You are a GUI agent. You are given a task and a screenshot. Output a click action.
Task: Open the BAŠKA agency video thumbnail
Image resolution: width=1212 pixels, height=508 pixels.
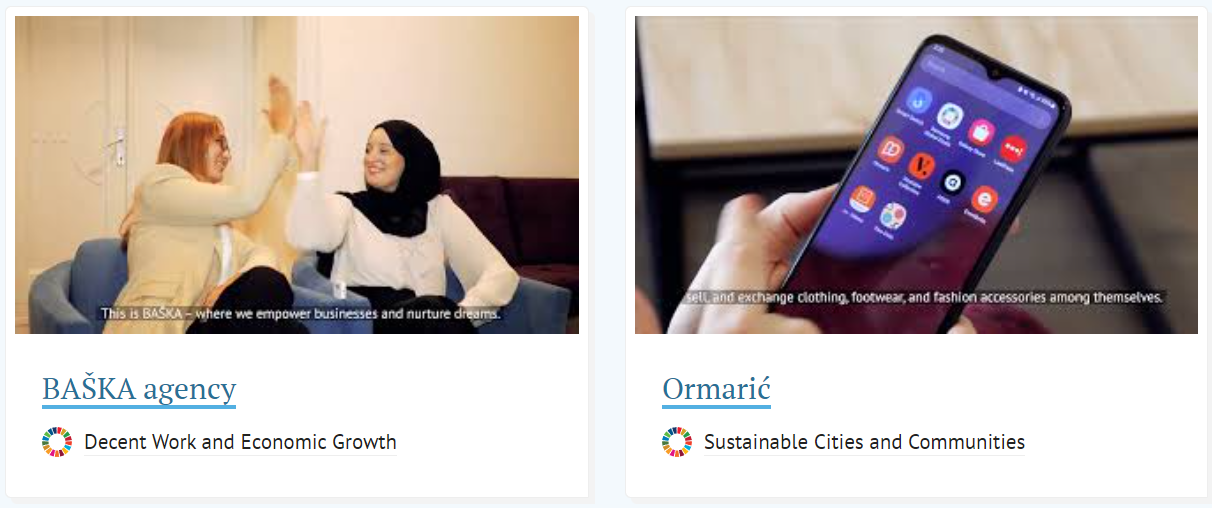(297, 175)
